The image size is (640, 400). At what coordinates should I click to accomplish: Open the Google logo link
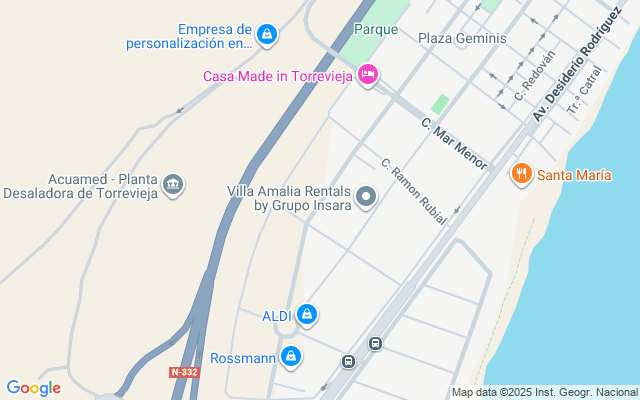click(33, 388)
